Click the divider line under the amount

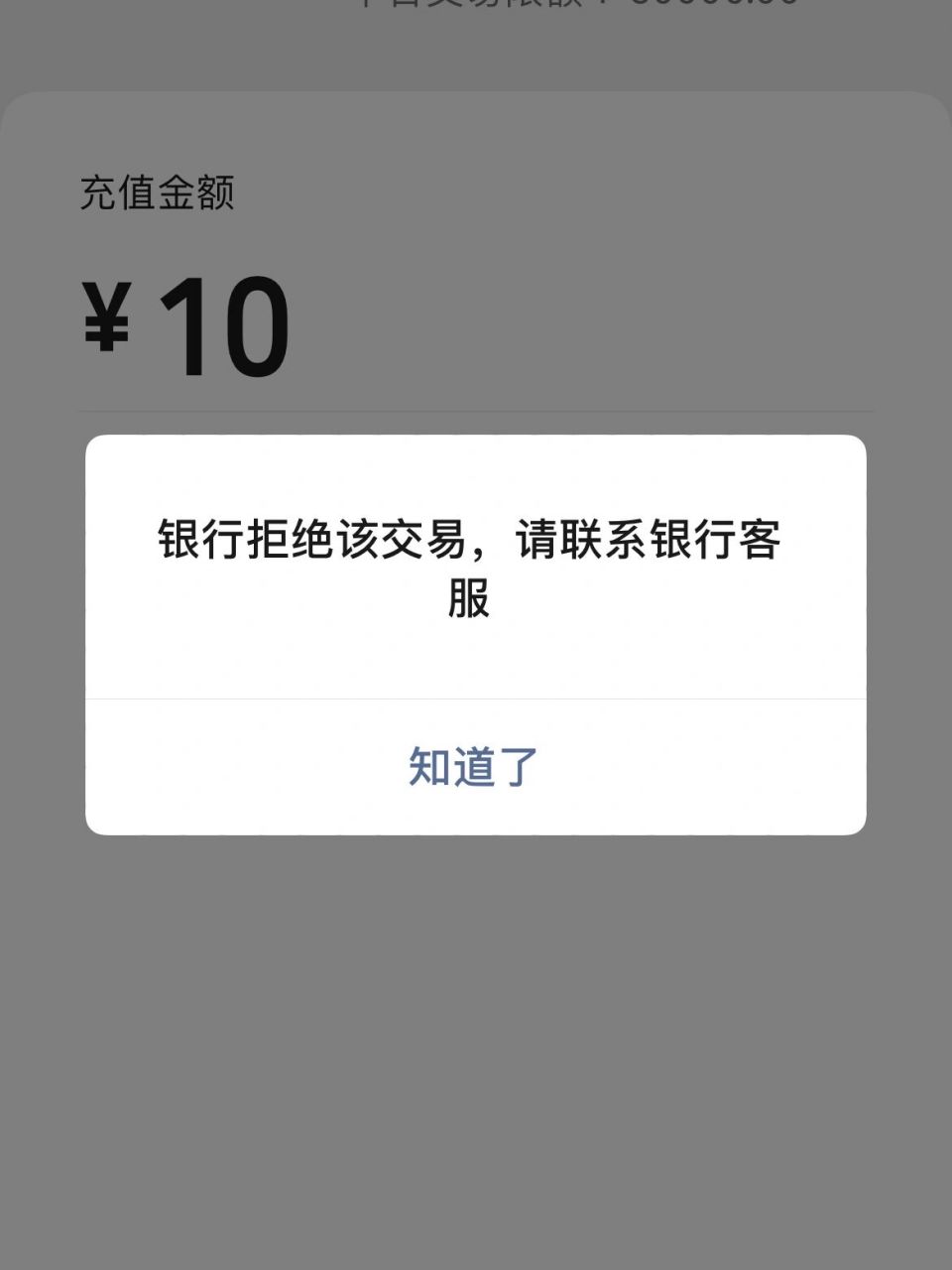click(x=474, y=406)
